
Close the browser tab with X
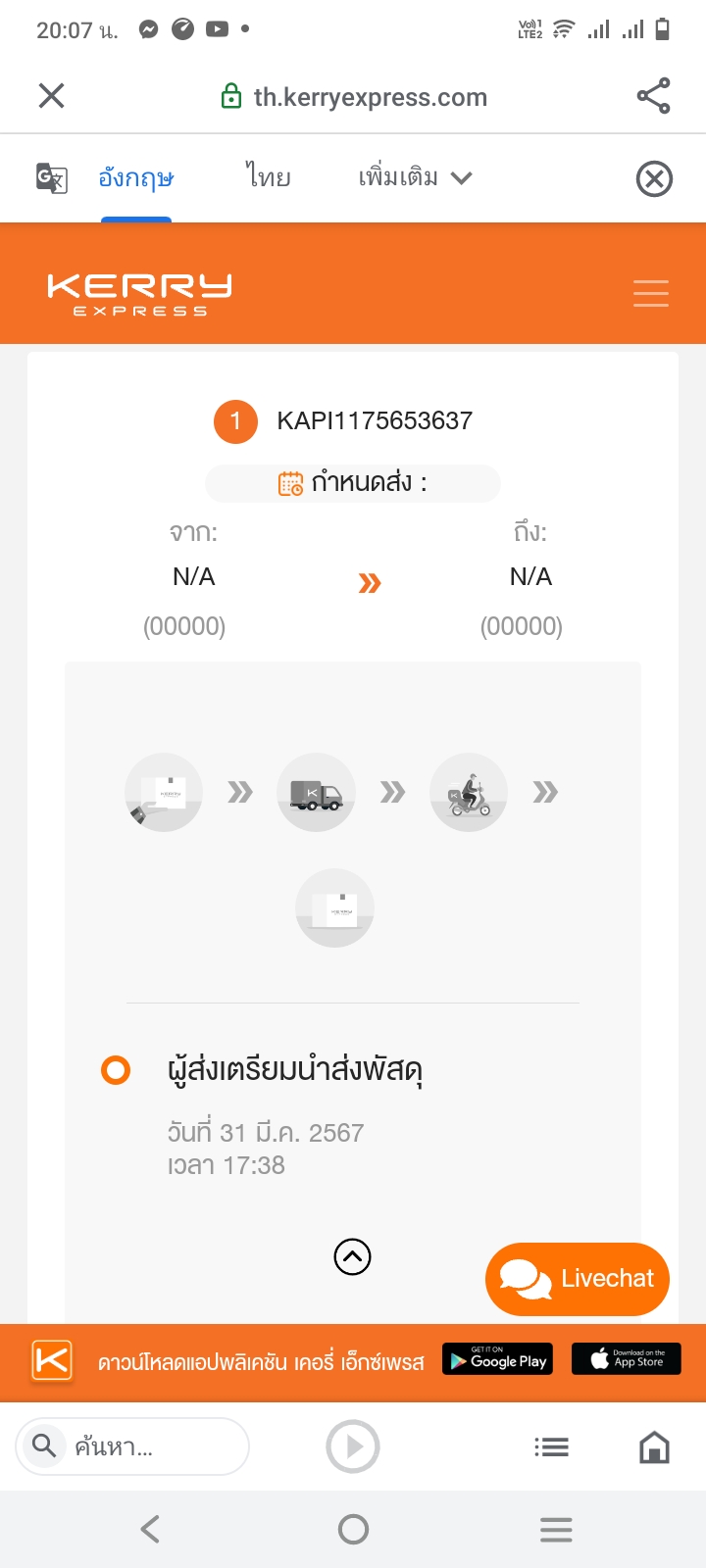[51, 96]
